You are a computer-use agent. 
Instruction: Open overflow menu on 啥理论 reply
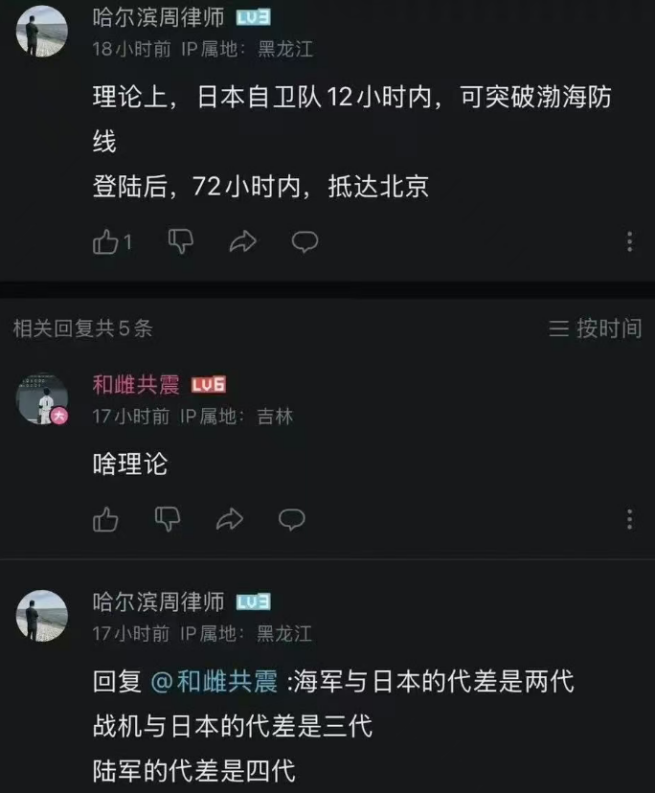click(x=629, y=519)
